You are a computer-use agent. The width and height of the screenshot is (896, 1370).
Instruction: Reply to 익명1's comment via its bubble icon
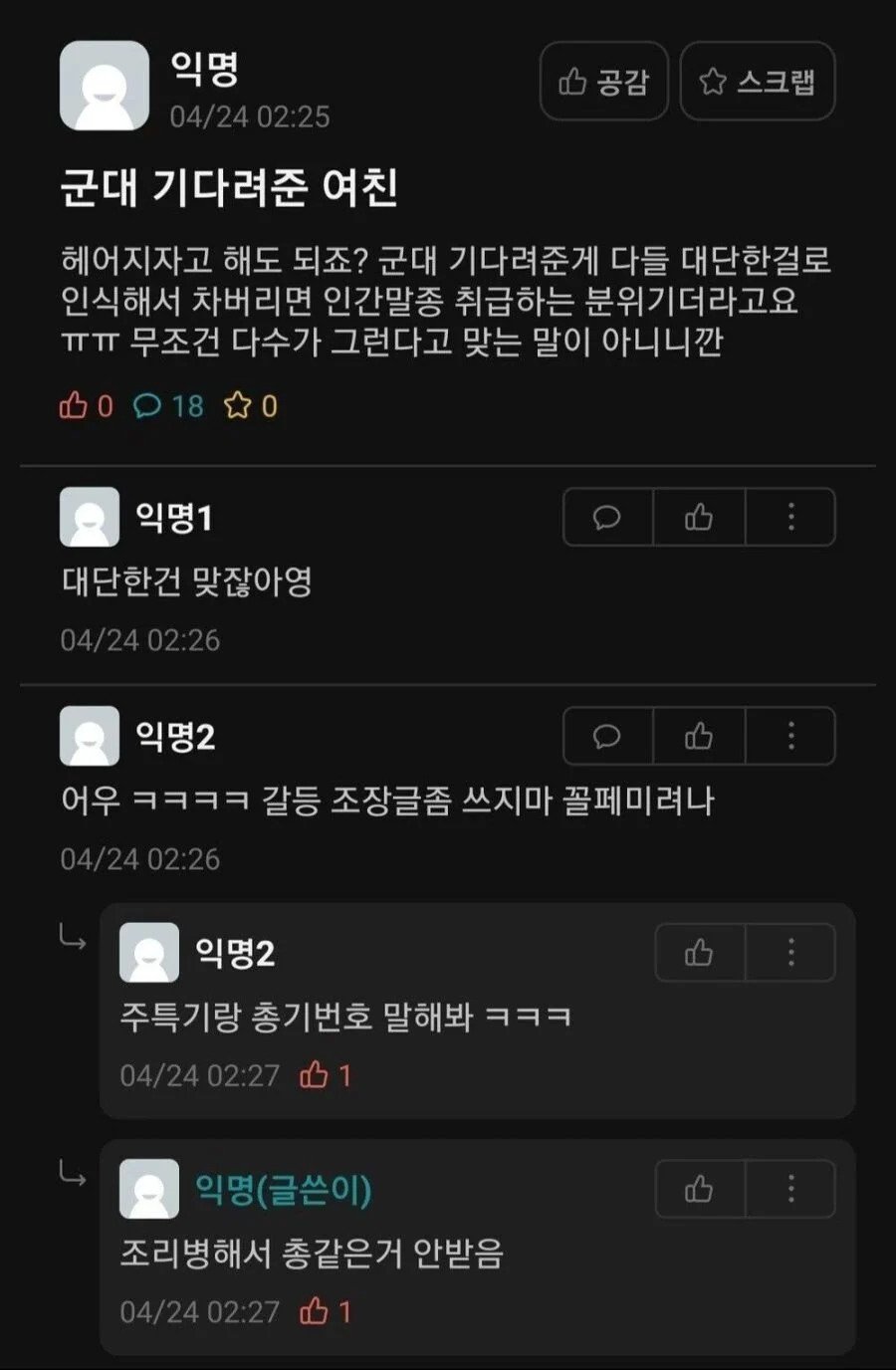point(607,517)
